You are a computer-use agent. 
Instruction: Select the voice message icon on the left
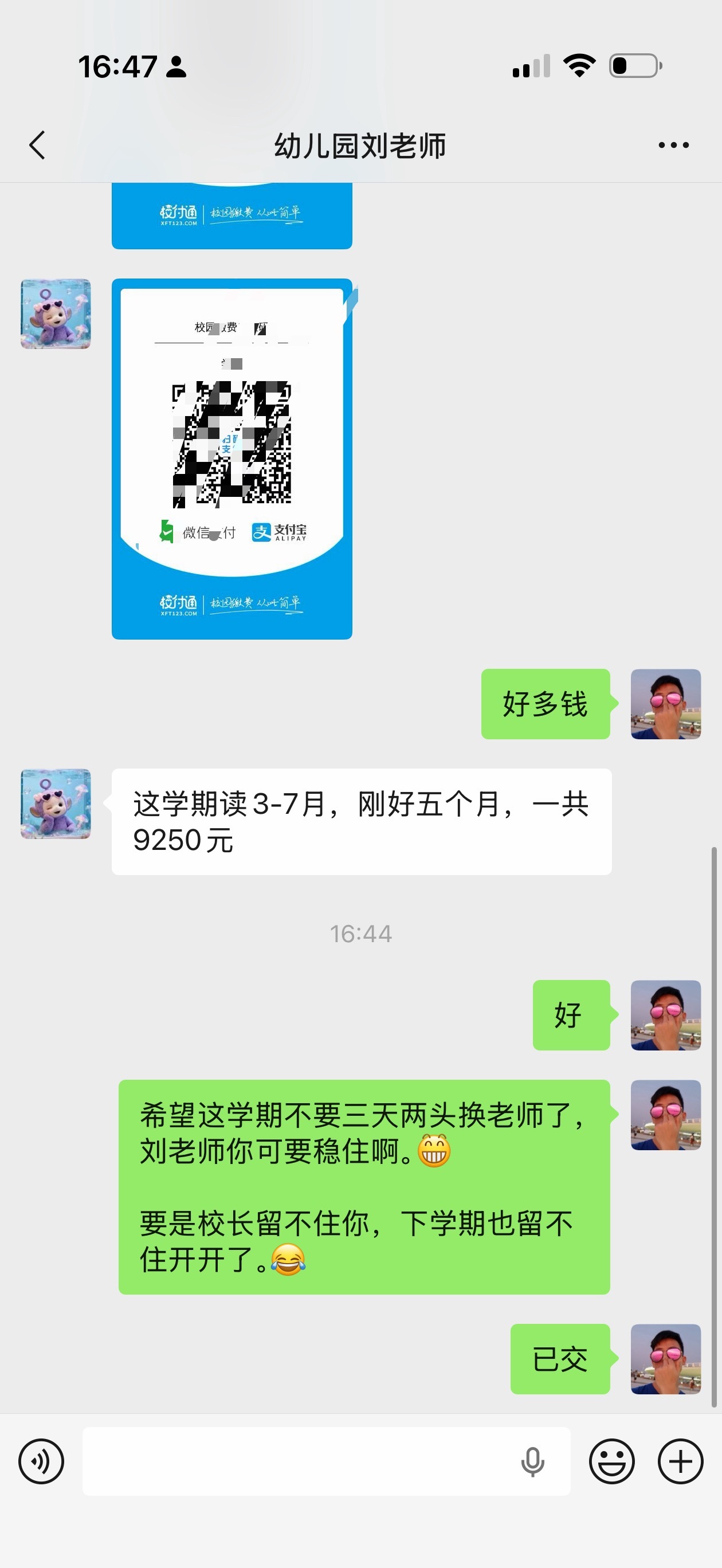[40, 1461]
